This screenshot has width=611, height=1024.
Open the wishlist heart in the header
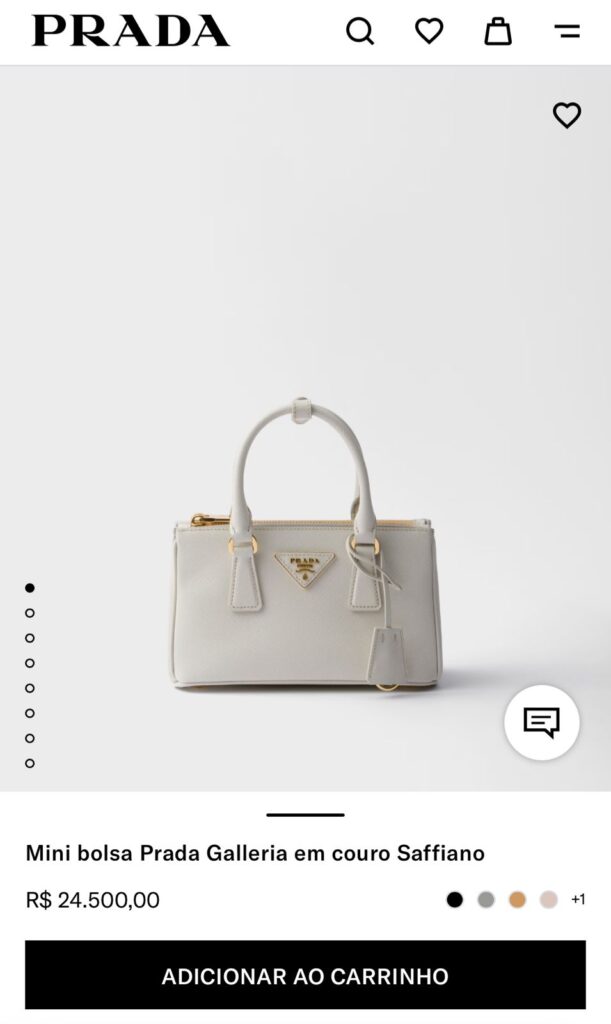429,32
